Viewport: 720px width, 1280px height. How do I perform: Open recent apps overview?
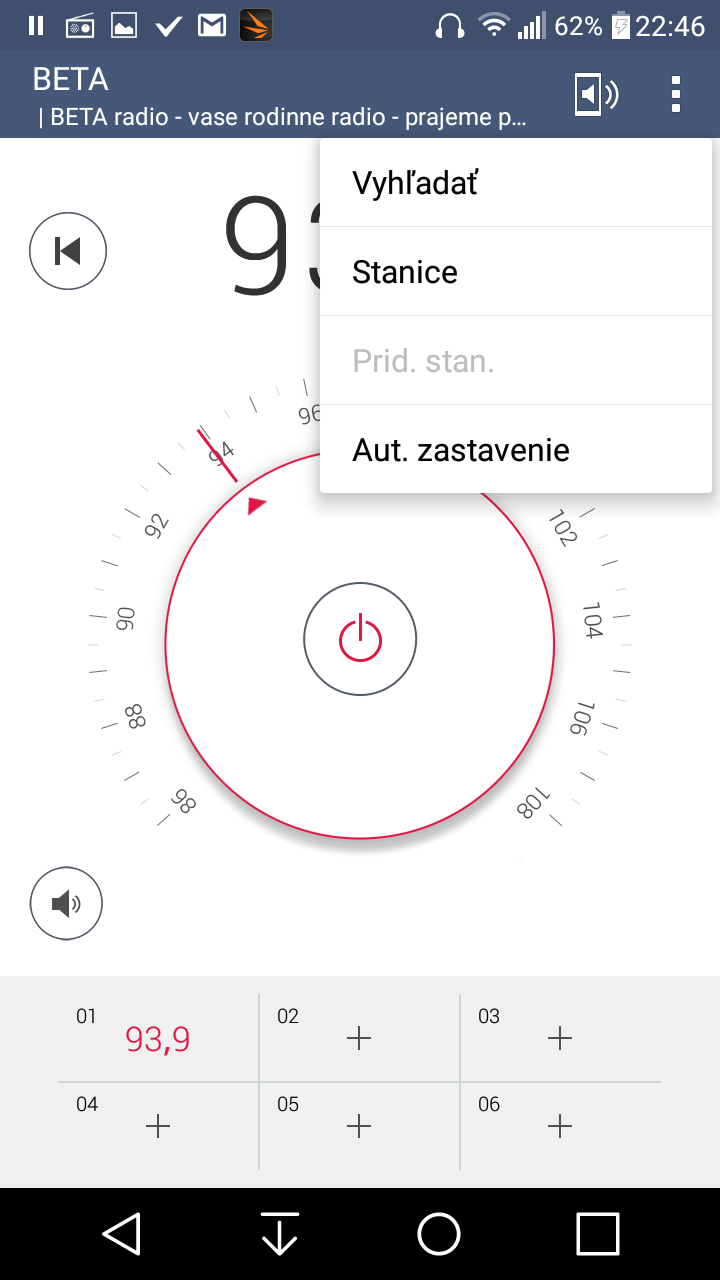pos(598,1234)
